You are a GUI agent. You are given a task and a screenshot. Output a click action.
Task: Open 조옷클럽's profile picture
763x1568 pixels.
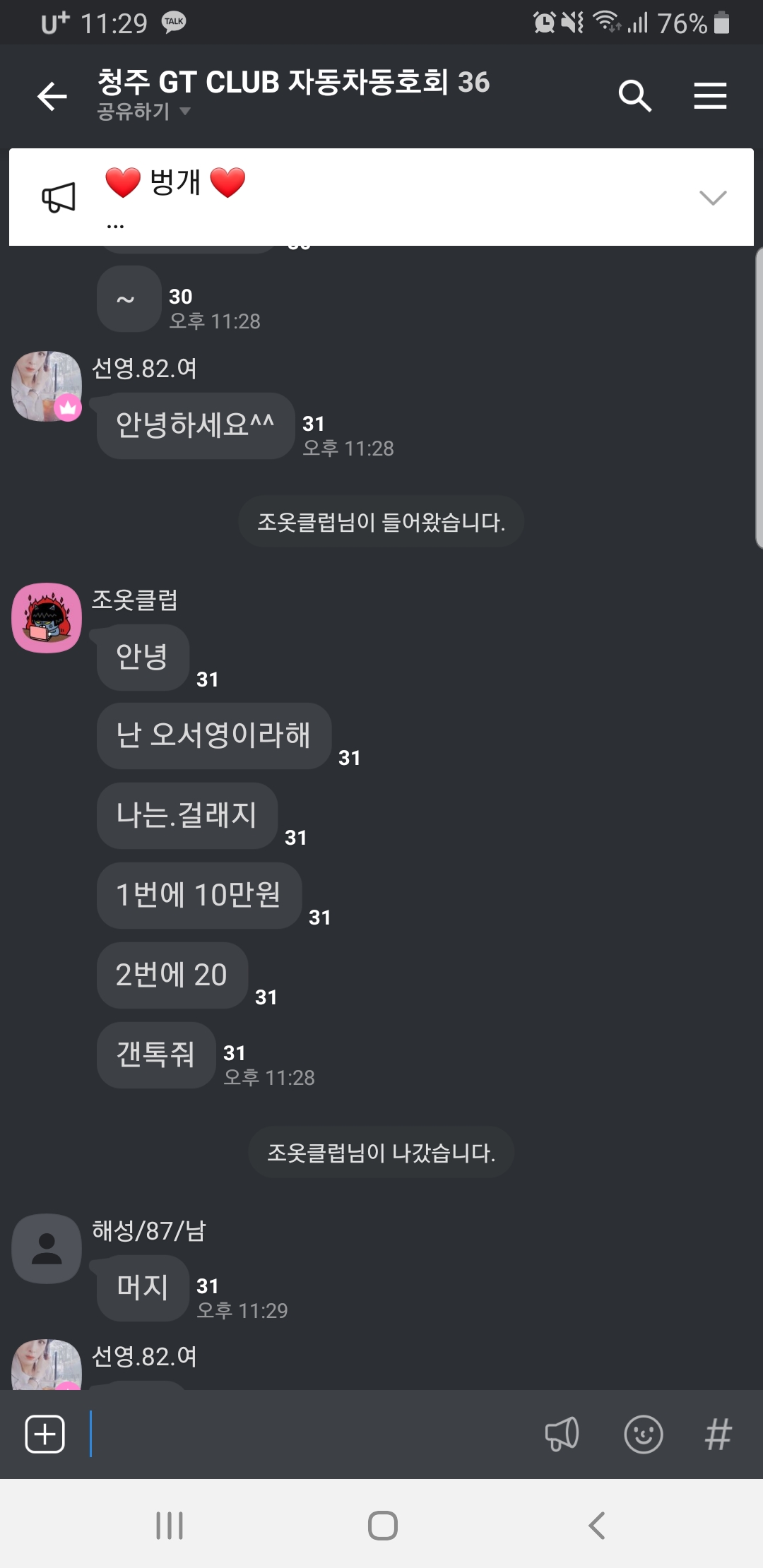[47, 618]
